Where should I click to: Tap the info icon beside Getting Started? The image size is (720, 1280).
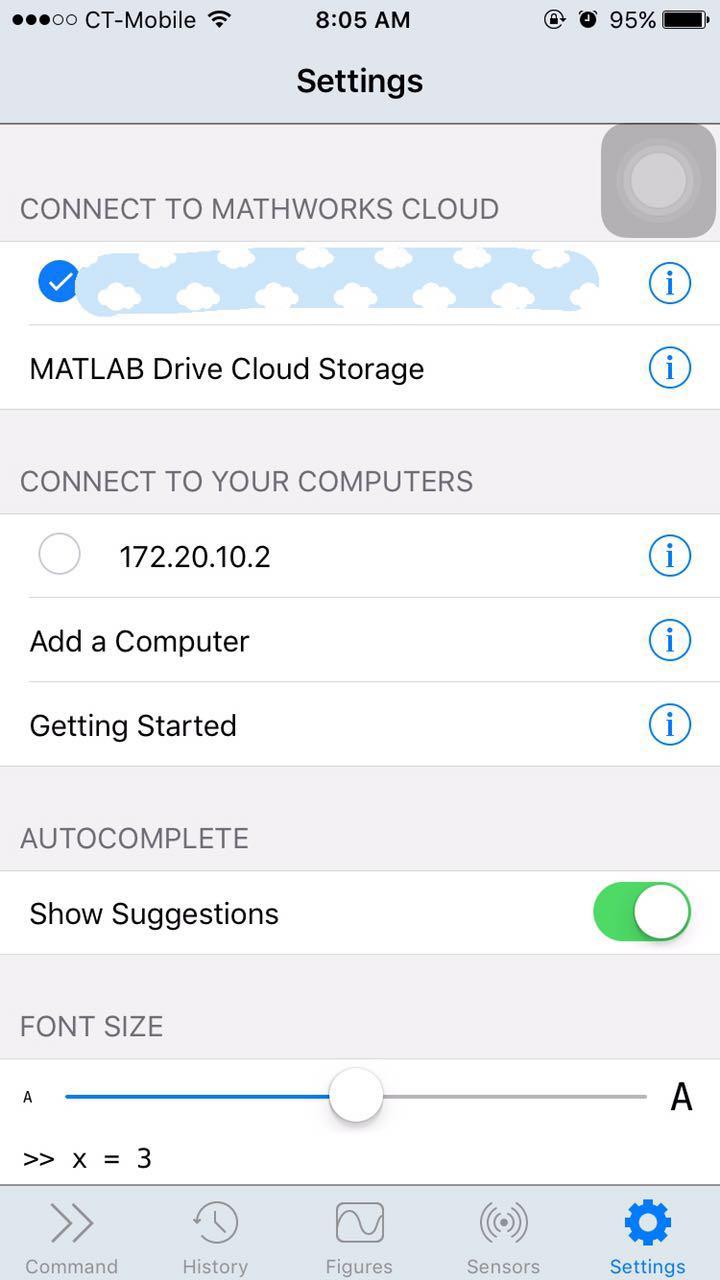tap(670, 725)
